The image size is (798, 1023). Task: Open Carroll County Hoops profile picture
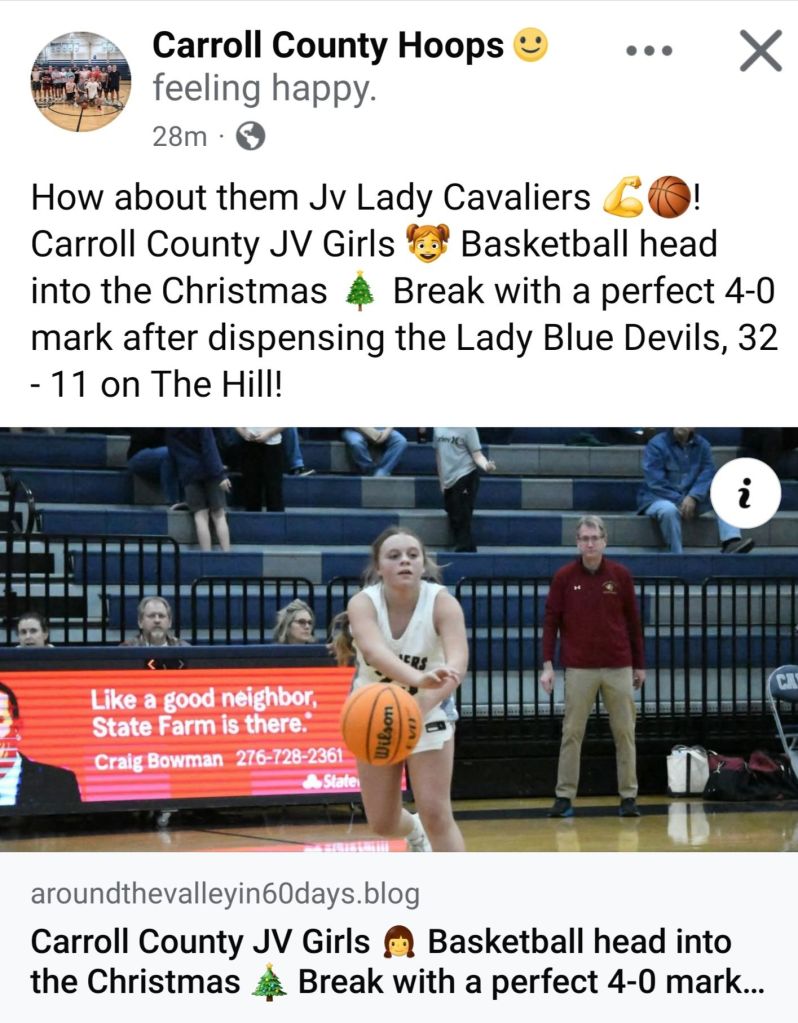point(81,82)
